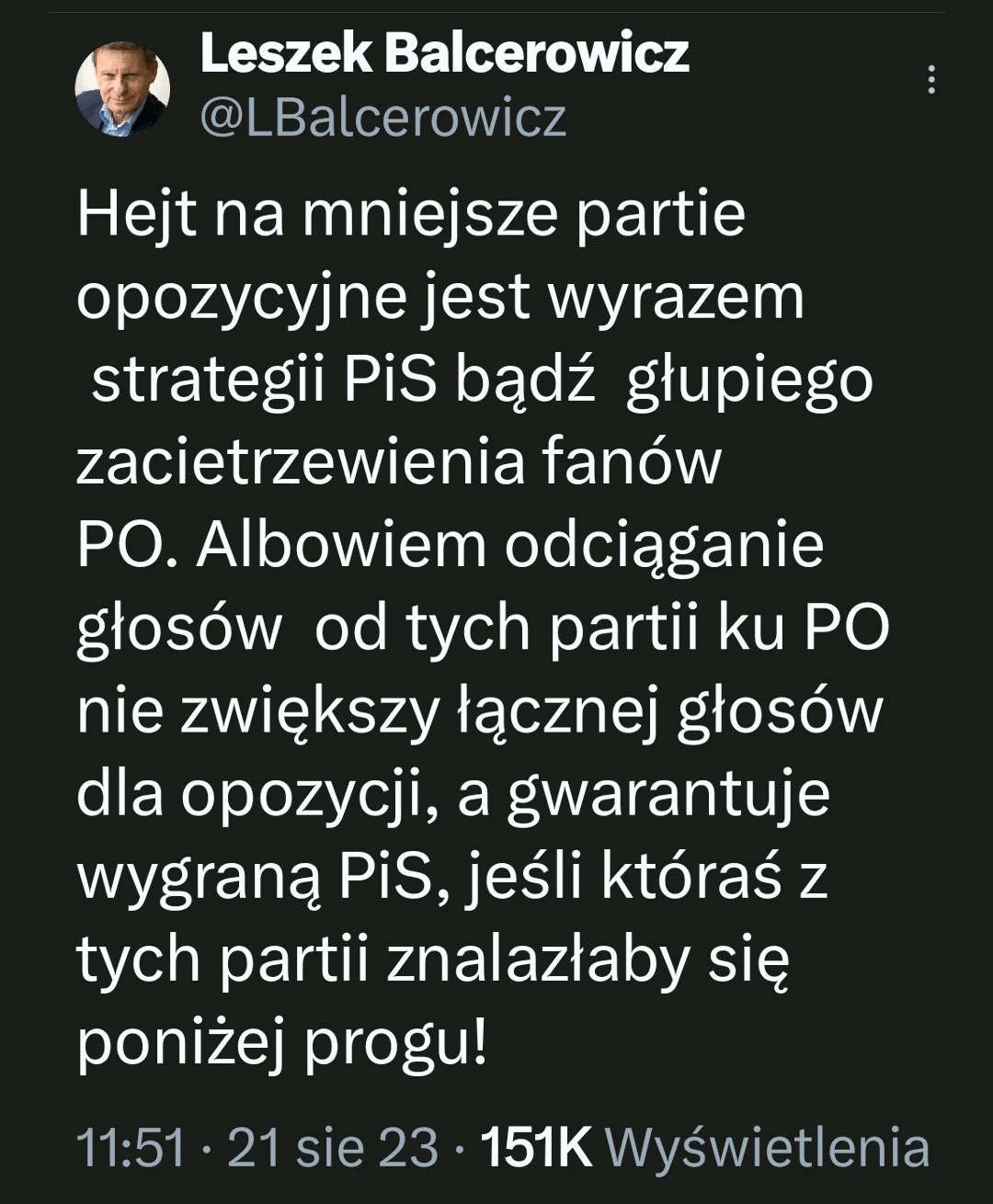Screen dimensions: 993x1204
Task: View the 151K Wyświetlenia stats
Action: pyautogui.click(x=704, y=1148)
